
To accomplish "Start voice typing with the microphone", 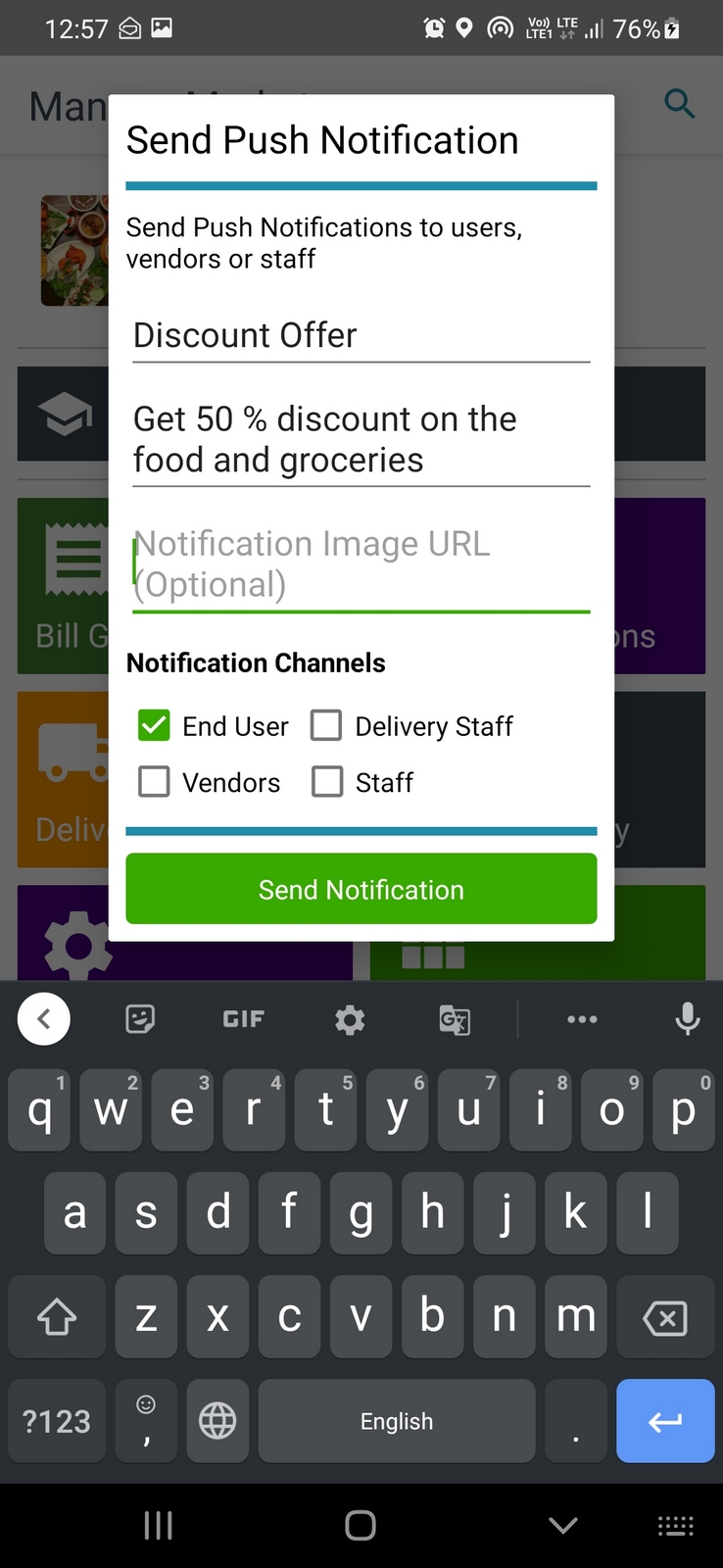I will [x=688, y=1020].
